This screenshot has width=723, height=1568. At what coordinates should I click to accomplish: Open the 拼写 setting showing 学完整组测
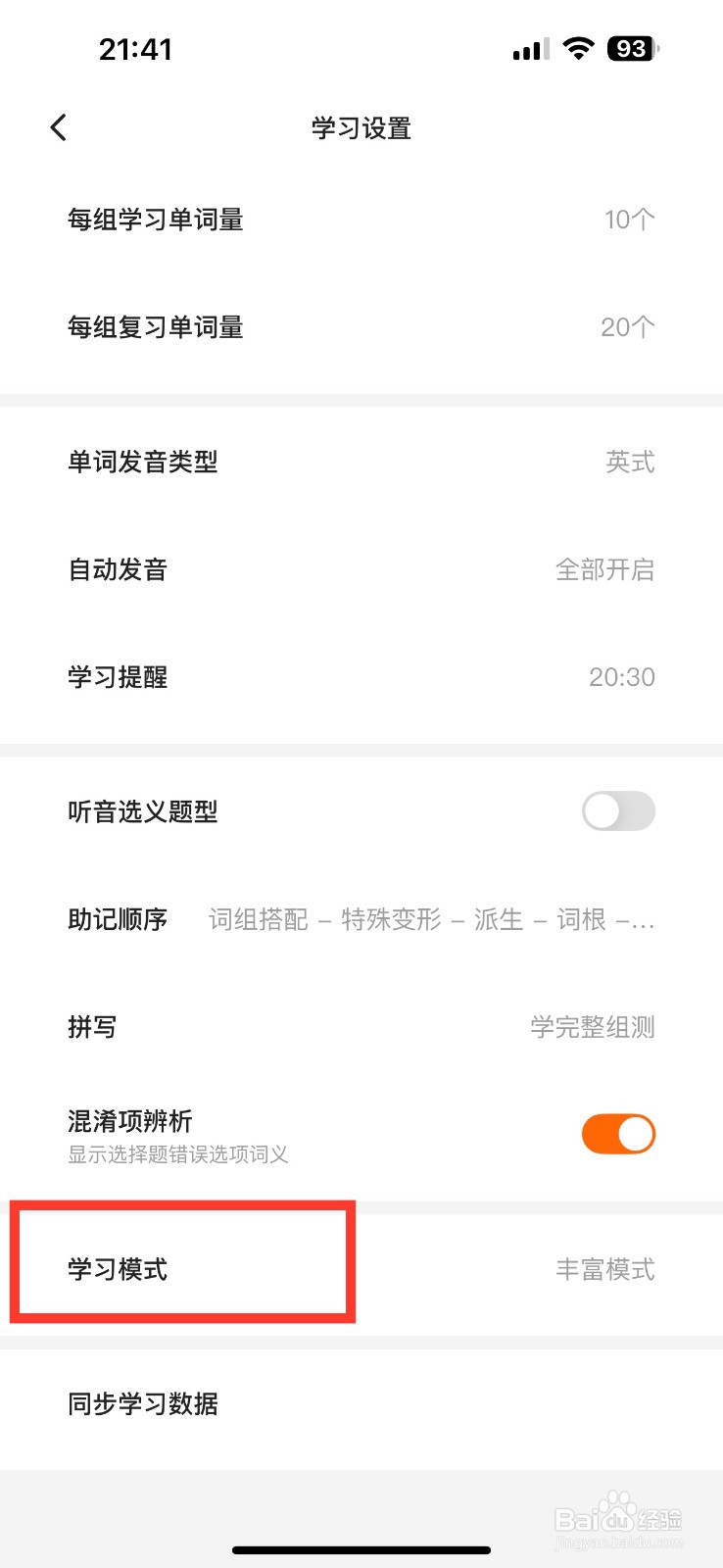[361, 1027]
